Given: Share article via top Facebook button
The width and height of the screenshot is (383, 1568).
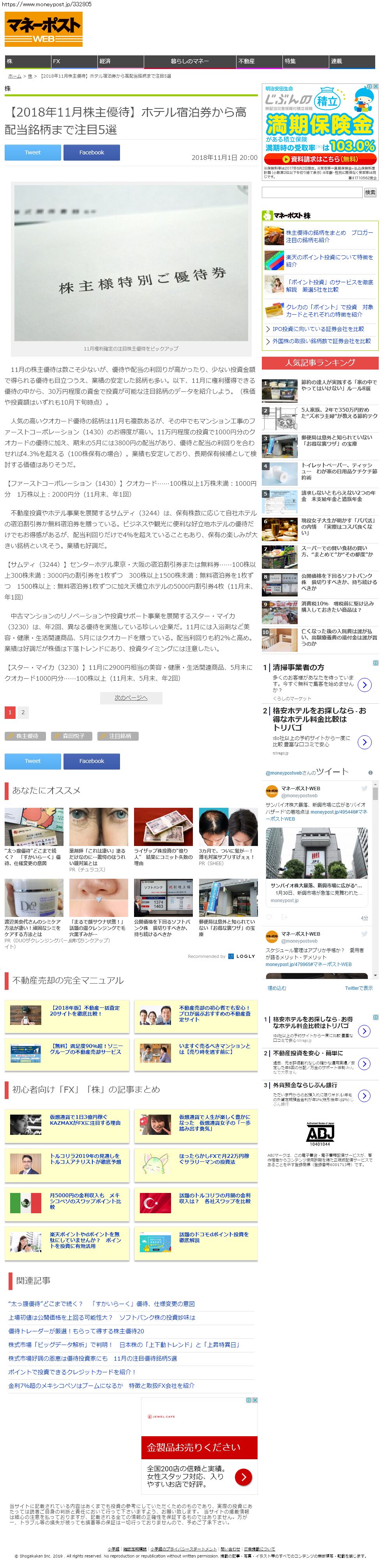Looking at the screenshot, I should pyautogui.click(x=91, y=152).
